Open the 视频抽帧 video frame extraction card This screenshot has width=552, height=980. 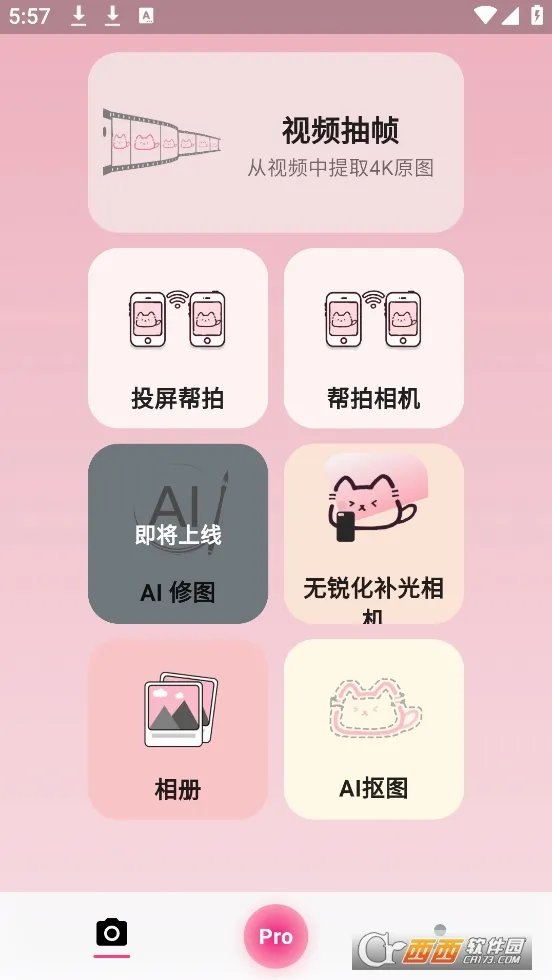click(276, 142)
